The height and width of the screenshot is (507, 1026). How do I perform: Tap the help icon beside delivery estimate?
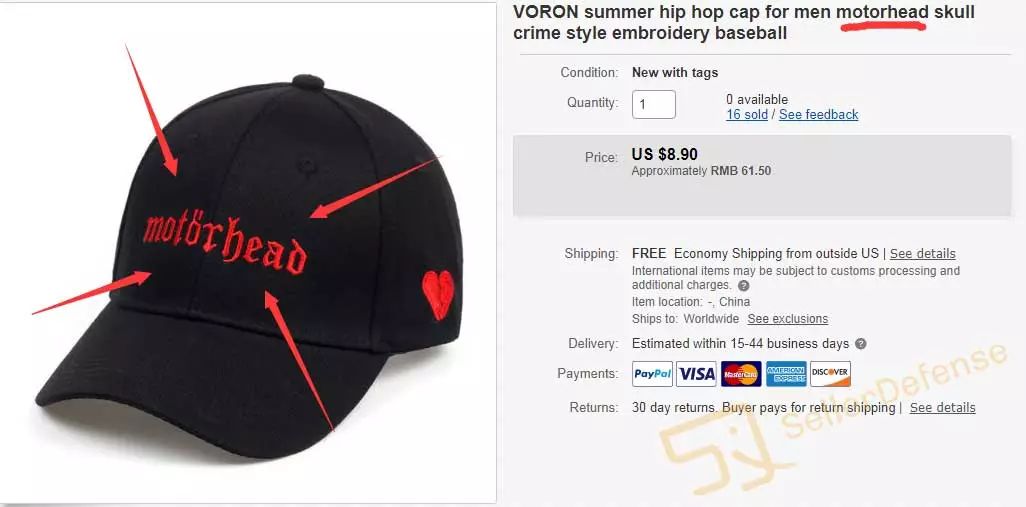[x=860, y=344]
